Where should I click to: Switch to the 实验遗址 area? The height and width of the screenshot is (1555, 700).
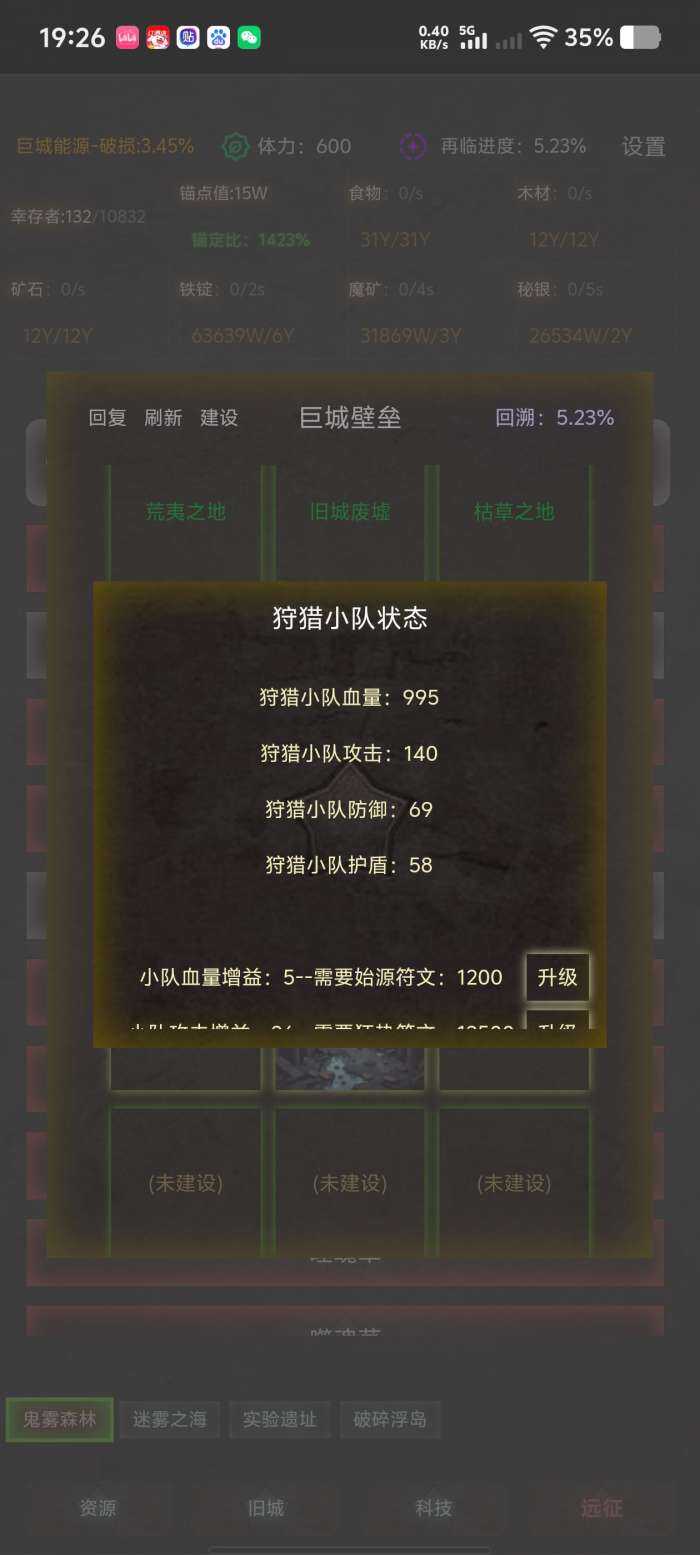(279, 1419)
